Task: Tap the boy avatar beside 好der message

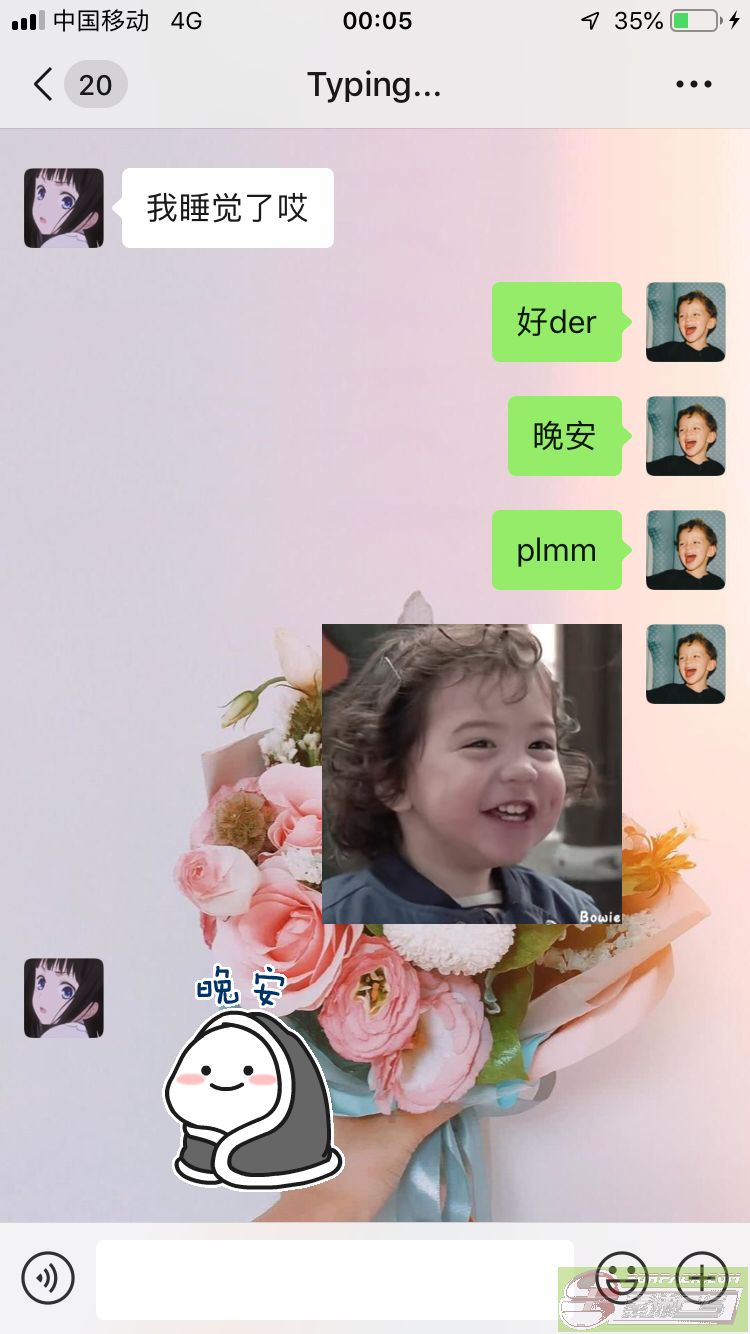Action: 686,322
